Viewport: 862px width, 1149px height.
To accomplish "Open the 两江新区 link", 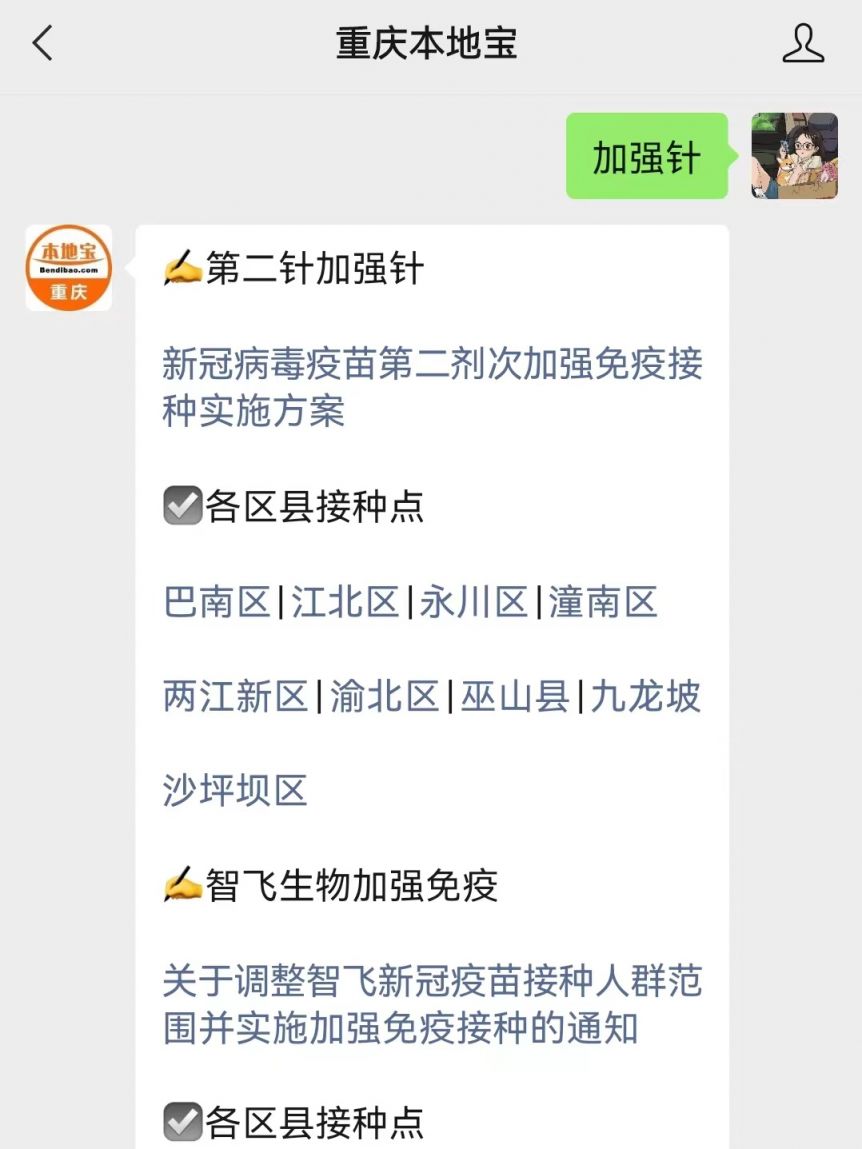I will click(x=236, y=697).
